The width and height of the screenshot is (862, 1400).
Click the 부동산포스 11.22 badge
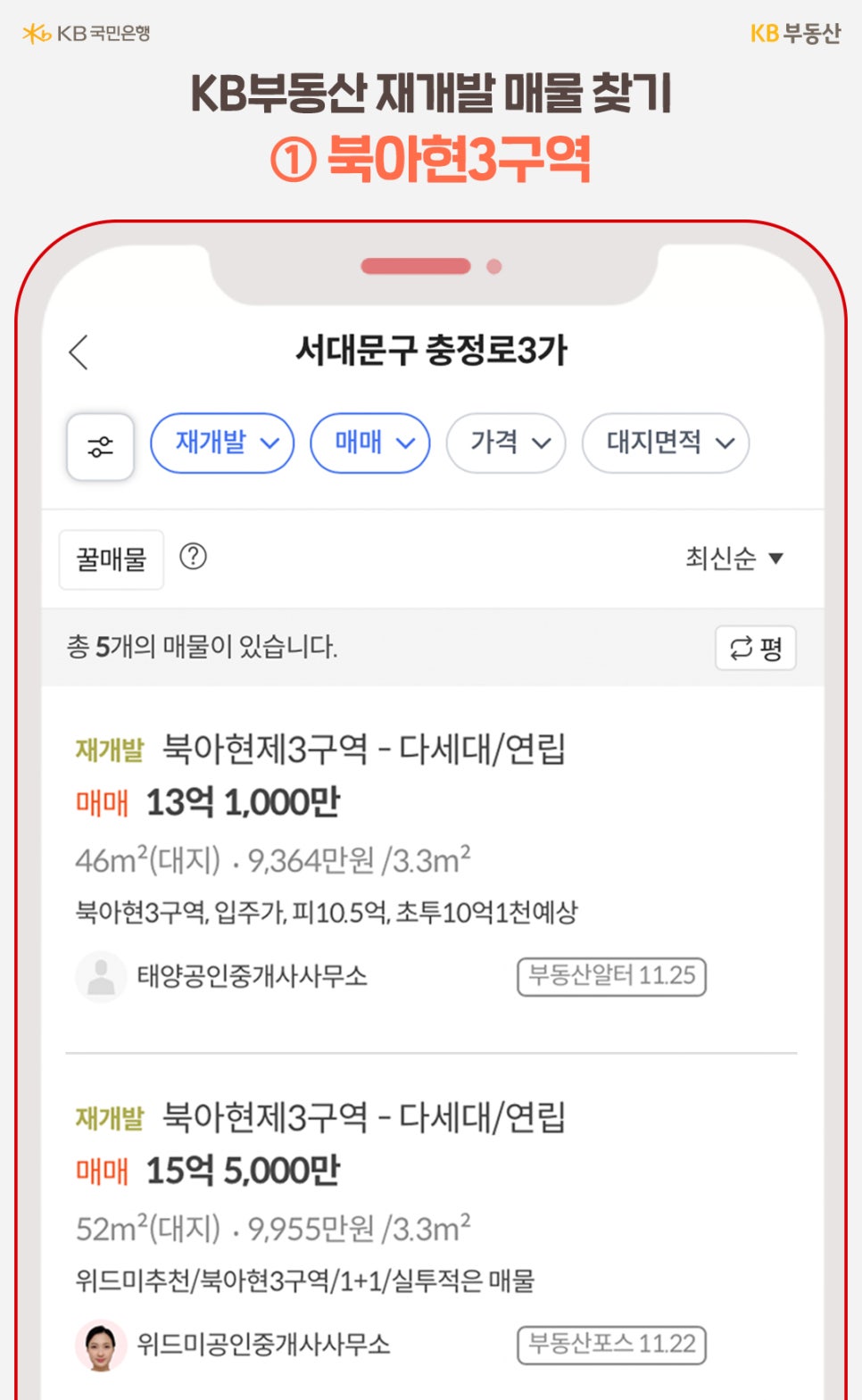coord(611,1346)
